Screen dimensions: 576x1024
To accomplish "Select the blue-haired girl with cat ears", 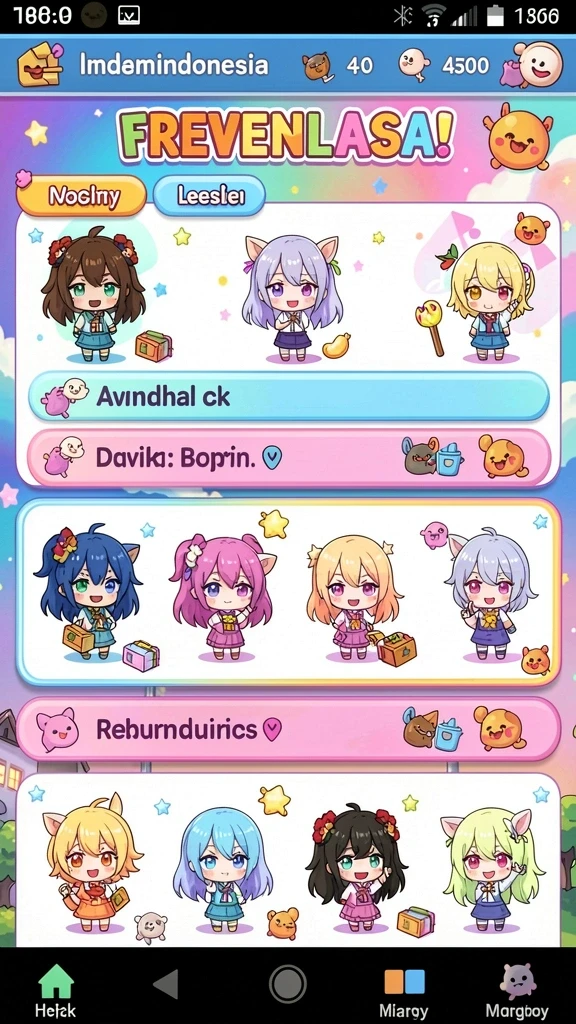I will (x=89, y=592).
